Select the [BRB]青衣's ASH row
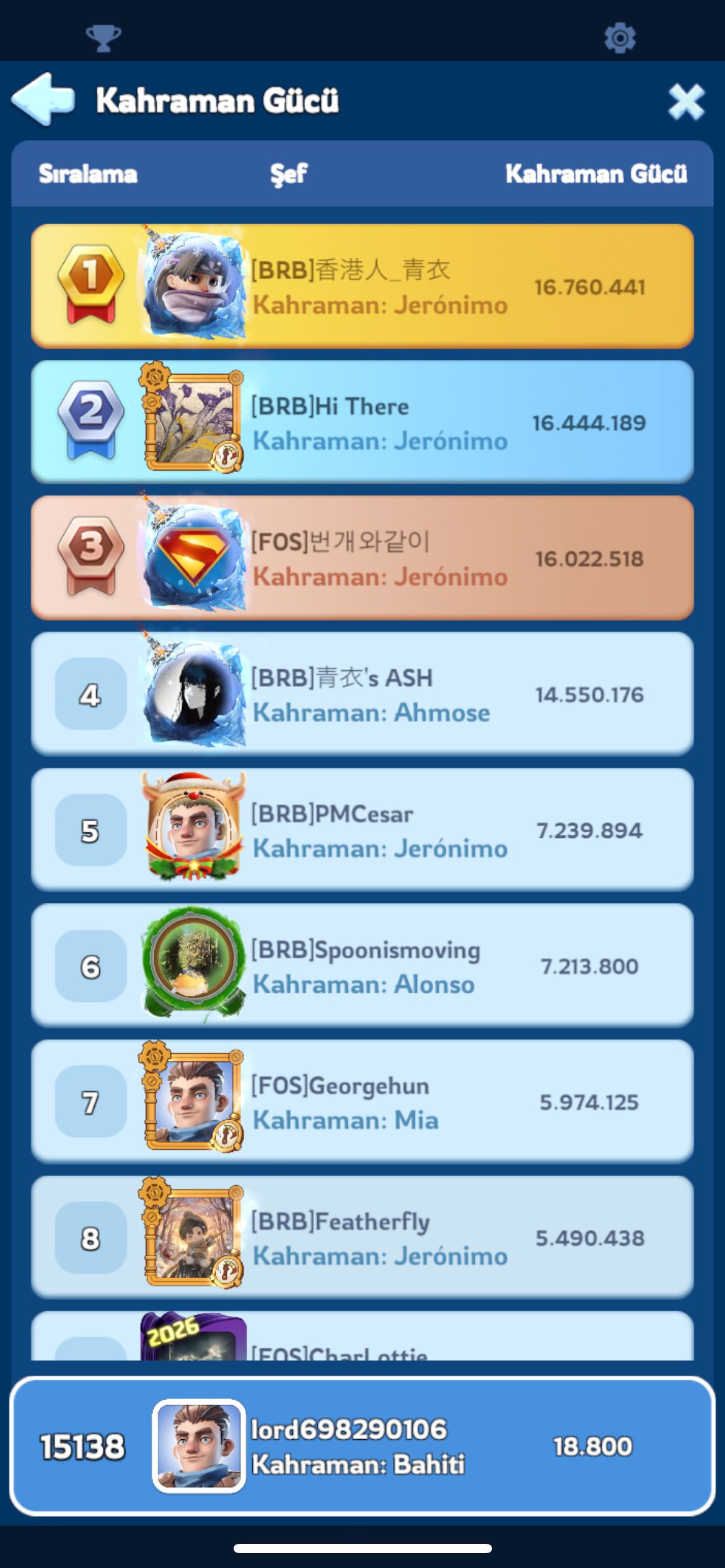 362,694
